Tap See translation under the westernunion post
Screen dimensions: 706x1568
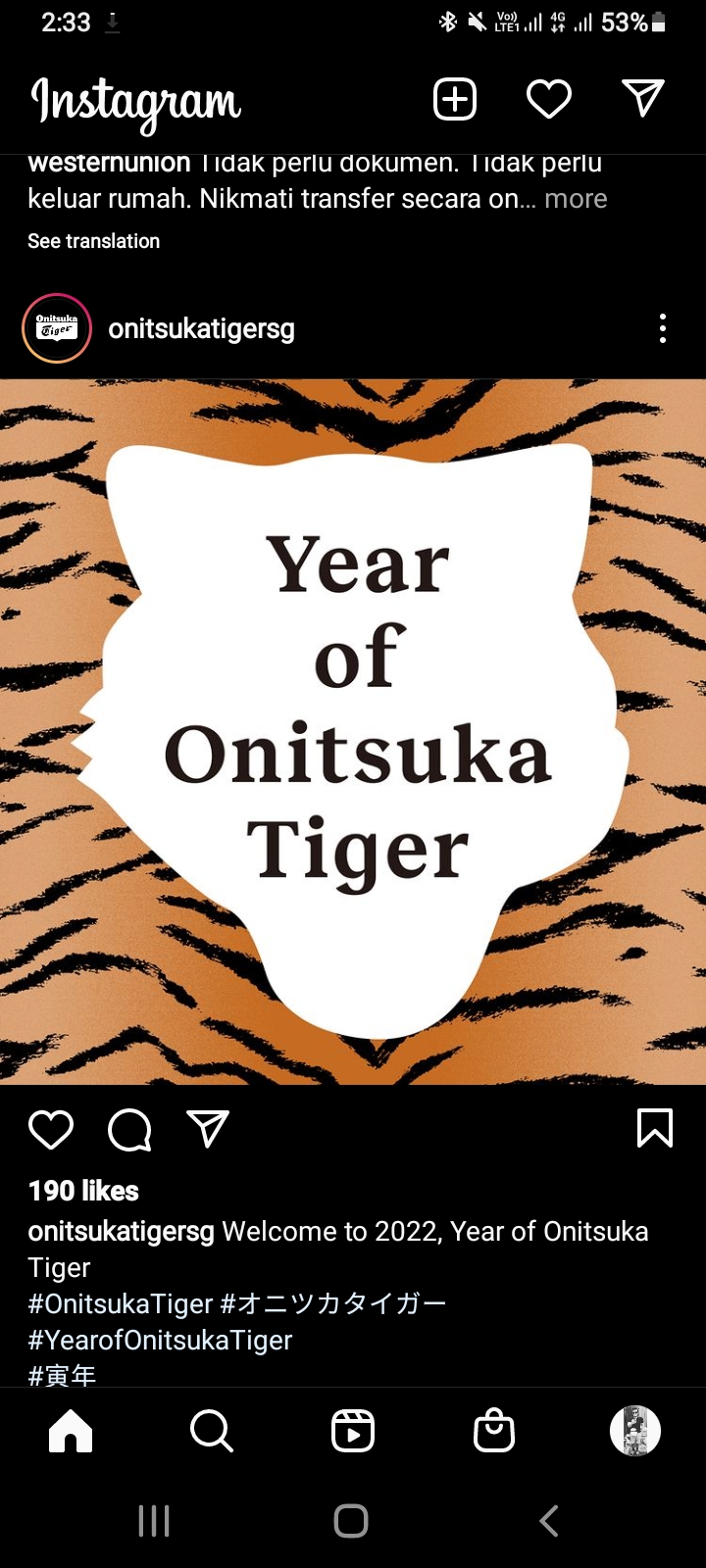(x=93, y=241)
